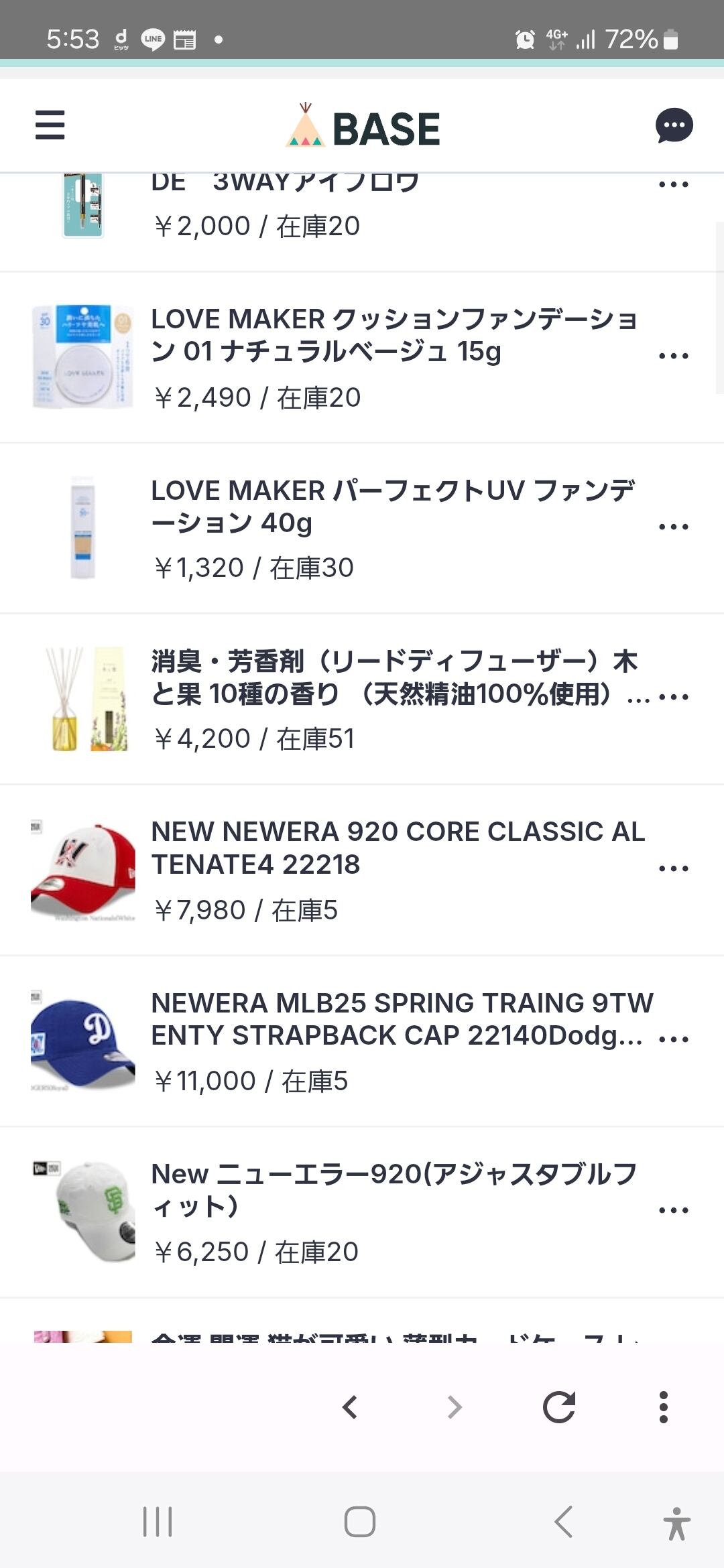Show options for ニューエラー920 アジャスタブルフィット
Viewport: 724px width, 1568px height.
[x=673, y=1211]
